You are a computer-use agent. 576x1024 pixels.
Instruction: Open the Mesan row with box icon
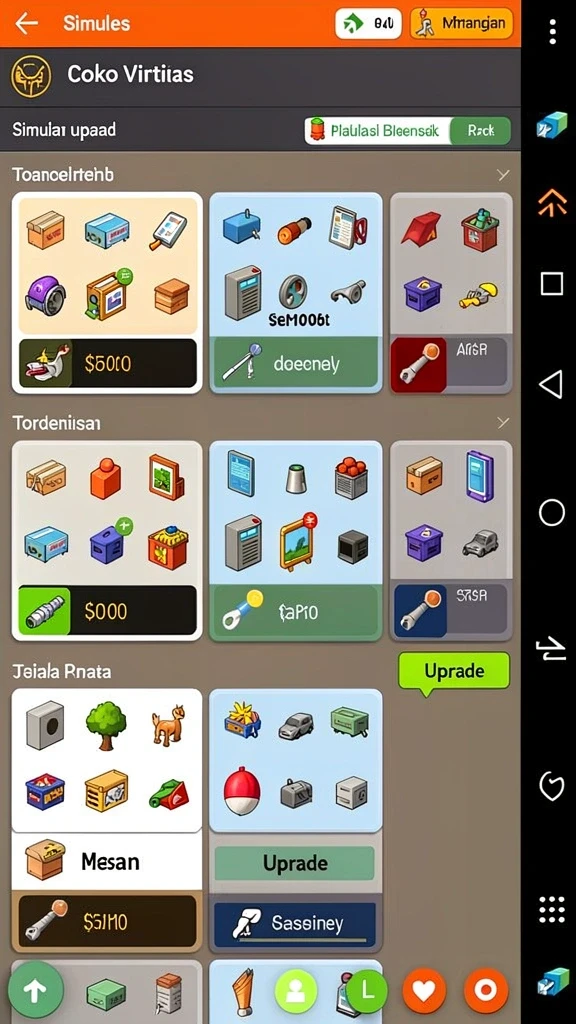(107, 861)
